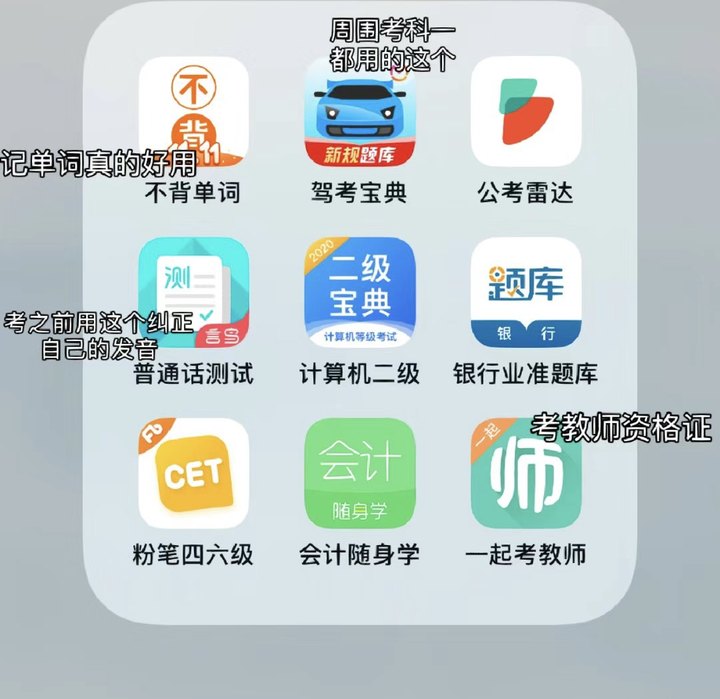Launch the 普通话测试 app
The height and width of the screenshot is (699, 720).
coord(193,292)
